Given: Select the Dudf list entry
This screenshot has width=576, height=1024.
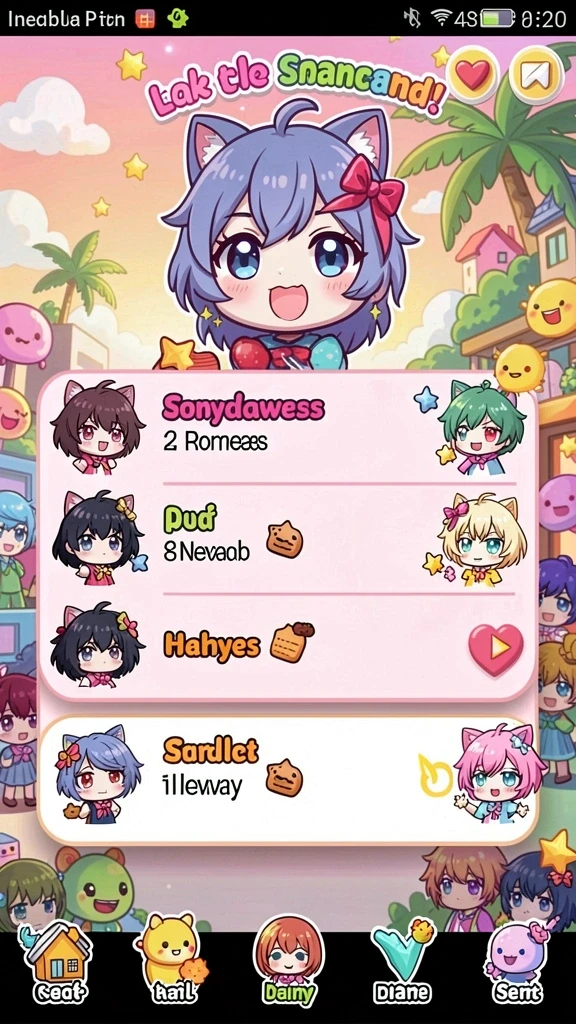Looking at the screenshot, I should [288, 537].
